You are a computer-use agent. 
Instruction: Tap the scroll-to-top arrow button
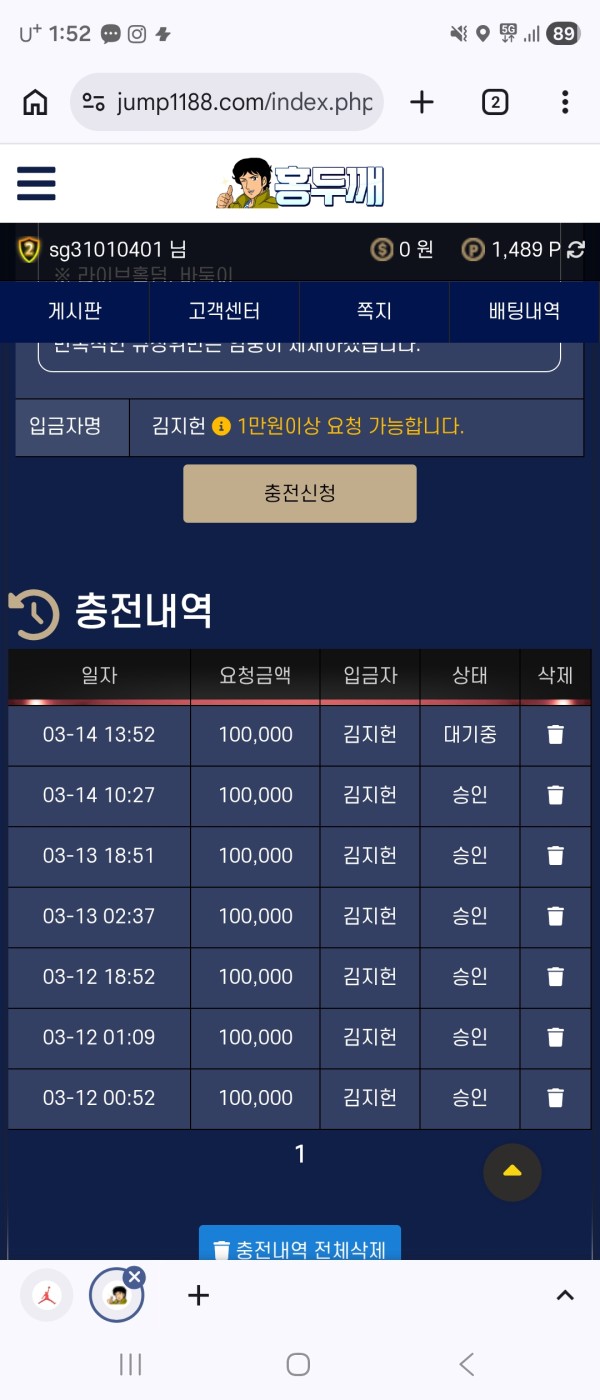(x=512, y=1171)
